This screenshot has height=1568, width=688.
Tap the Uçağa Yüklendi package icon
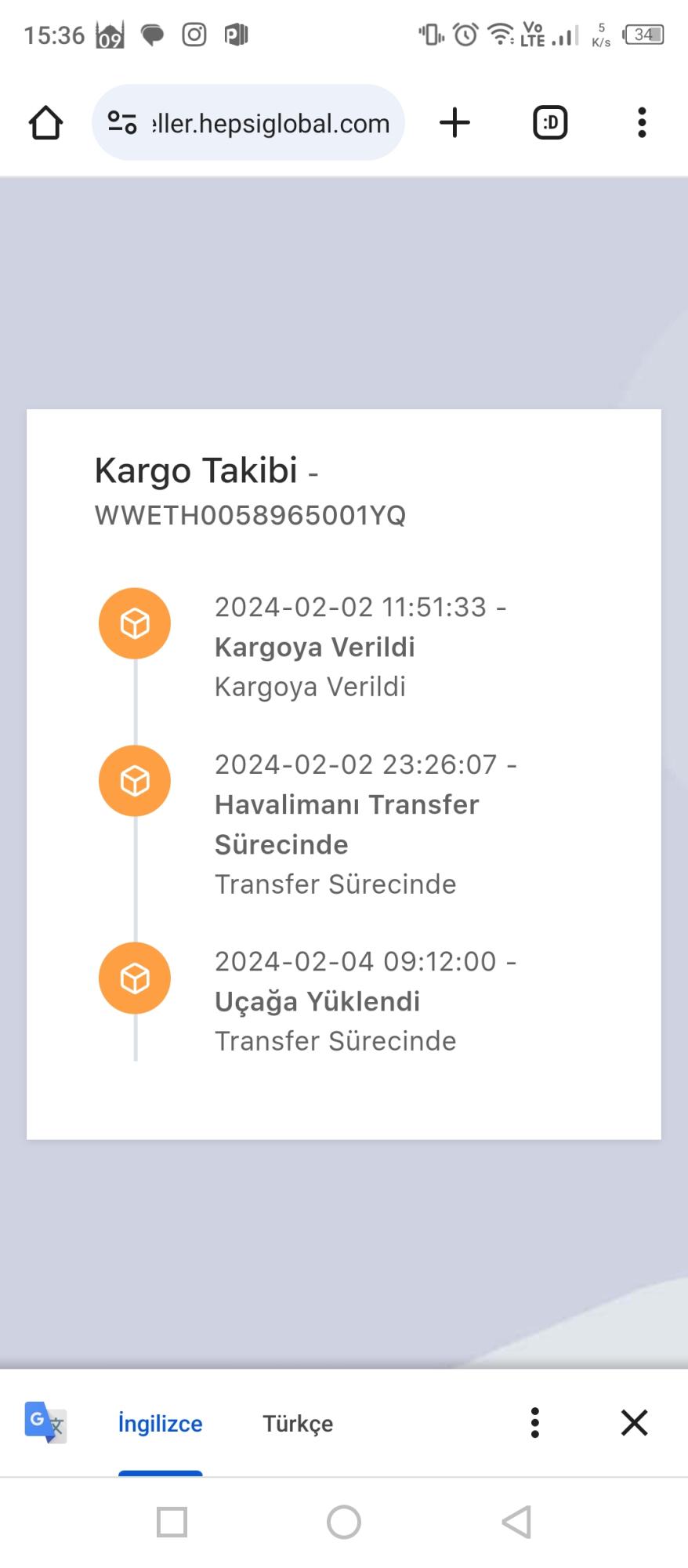pos(134,978)
